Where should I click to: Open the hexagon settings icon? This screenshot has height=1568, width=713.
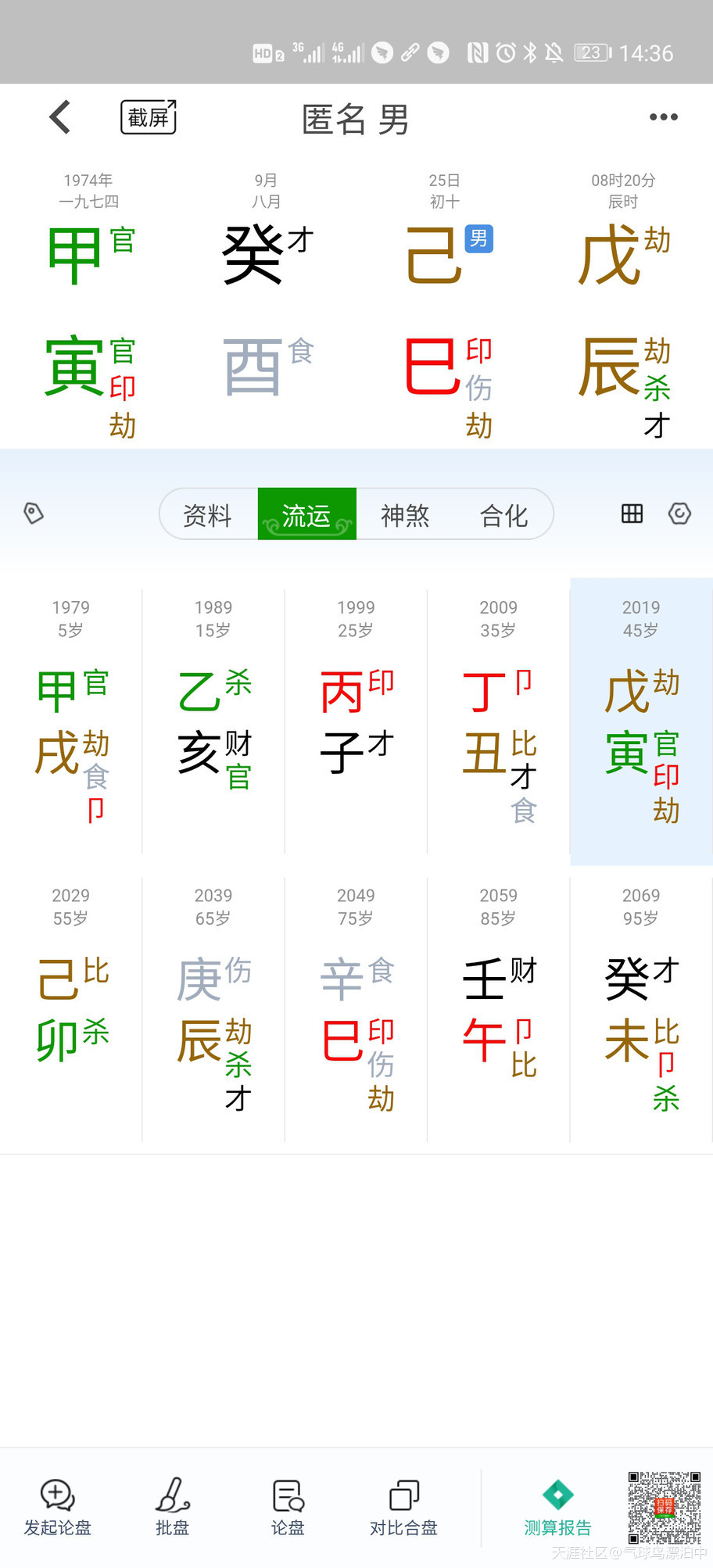679,514
